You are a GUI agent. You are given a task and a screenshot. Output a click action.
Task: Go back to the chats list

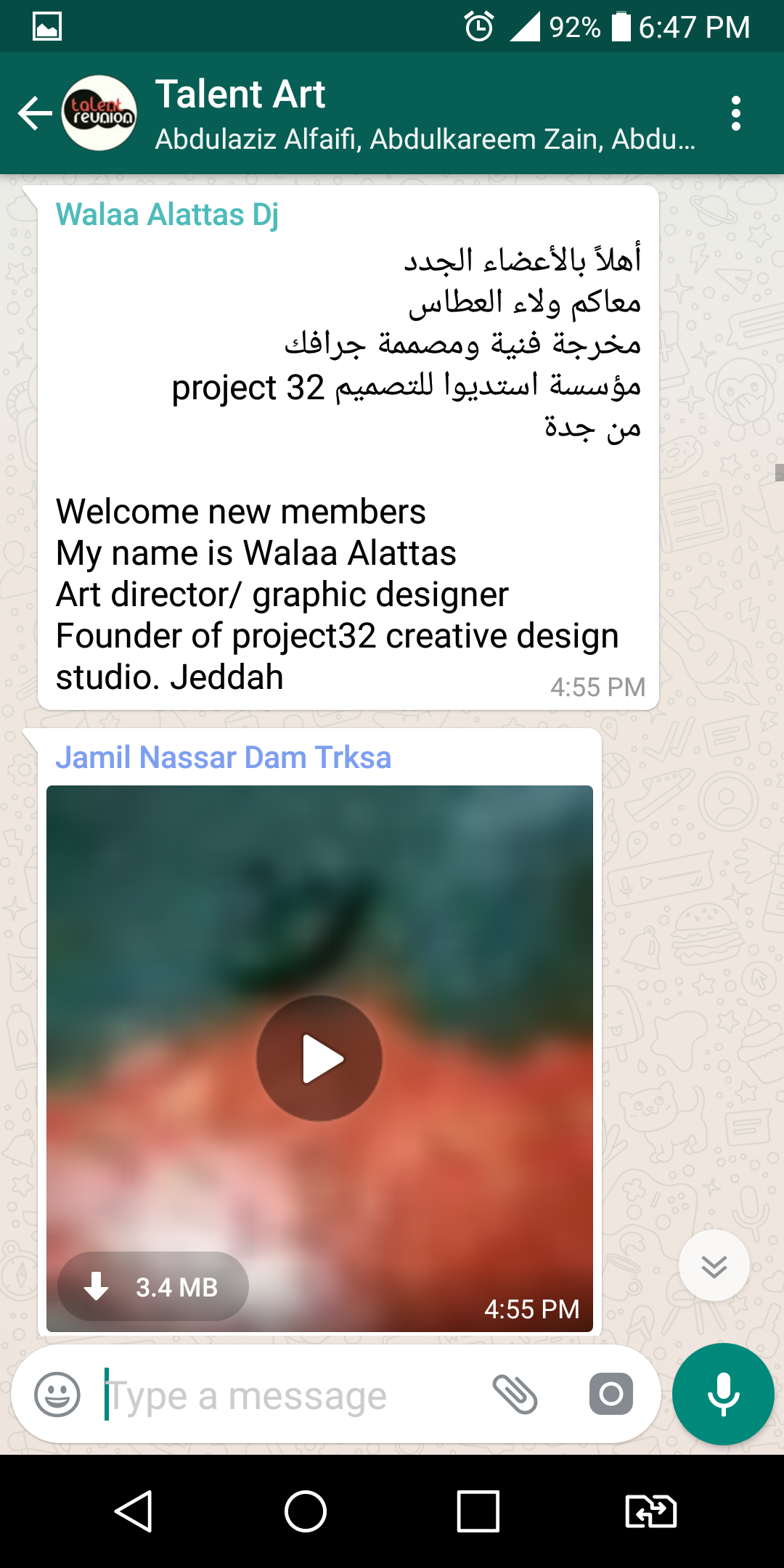coord(35,114)
